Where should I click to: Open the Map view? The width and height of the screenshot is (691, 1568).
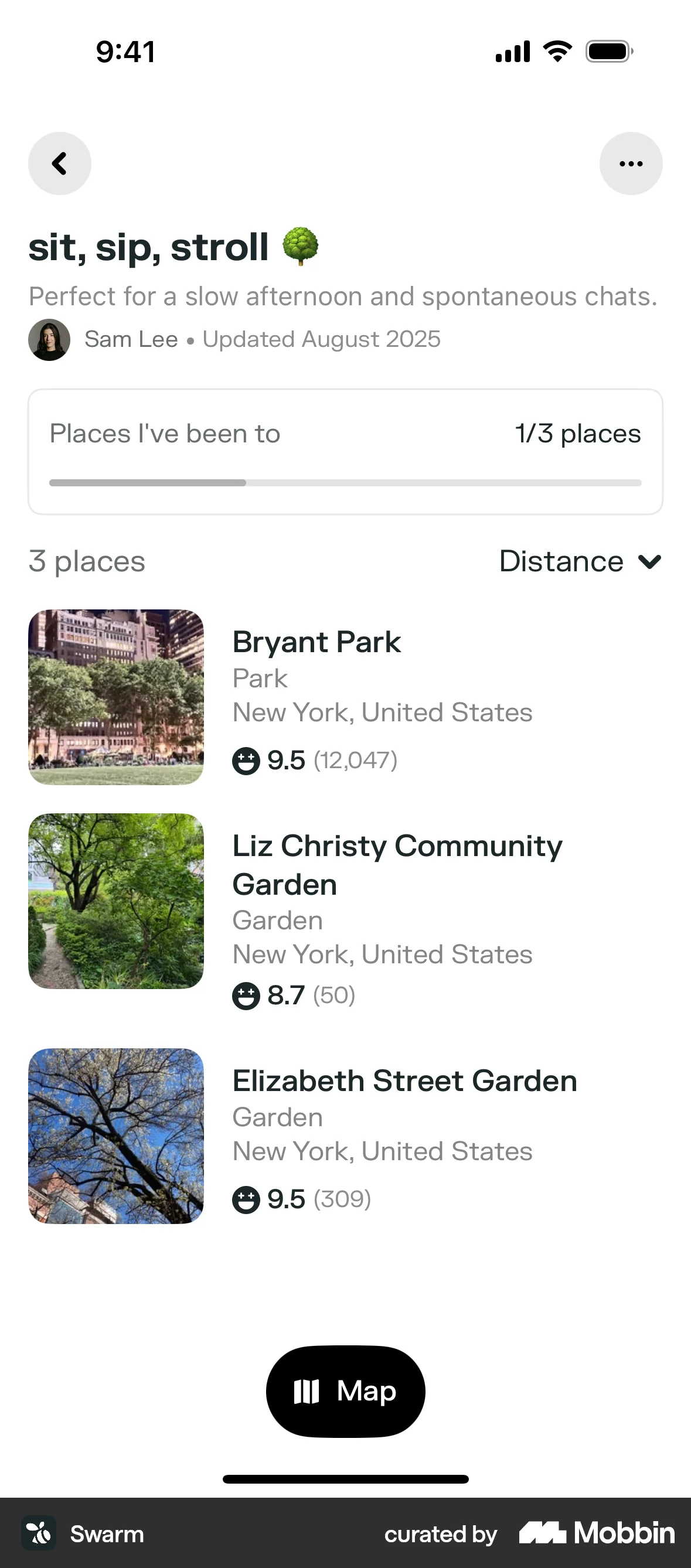click(345, 1391)
